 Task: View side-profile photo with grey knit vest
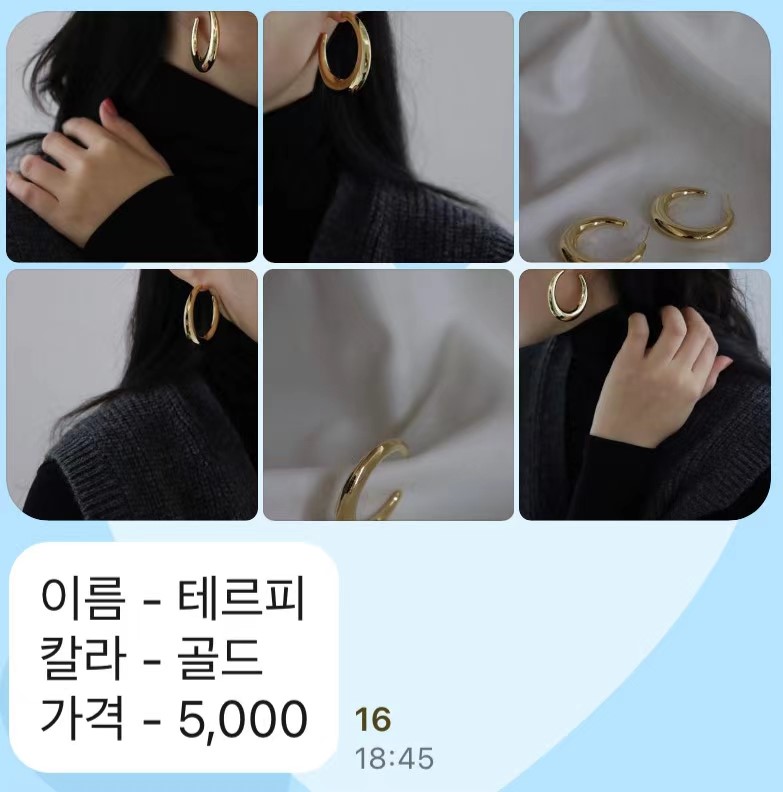coord(132,395)
